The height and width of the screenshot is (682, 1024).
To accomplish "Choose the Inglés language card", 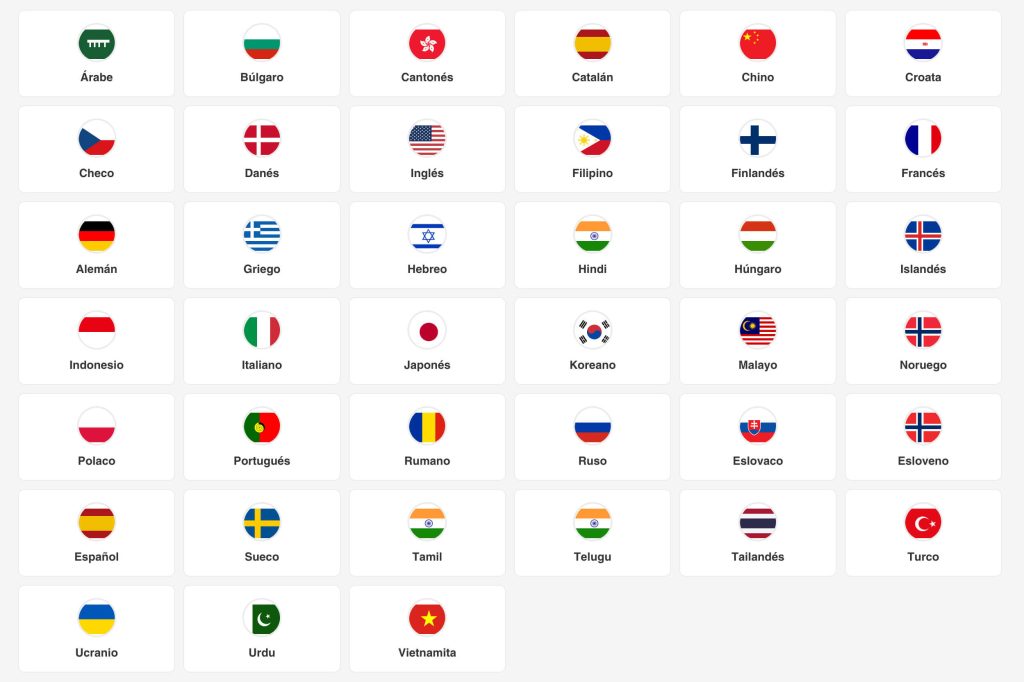I will (x=427, y=150).
